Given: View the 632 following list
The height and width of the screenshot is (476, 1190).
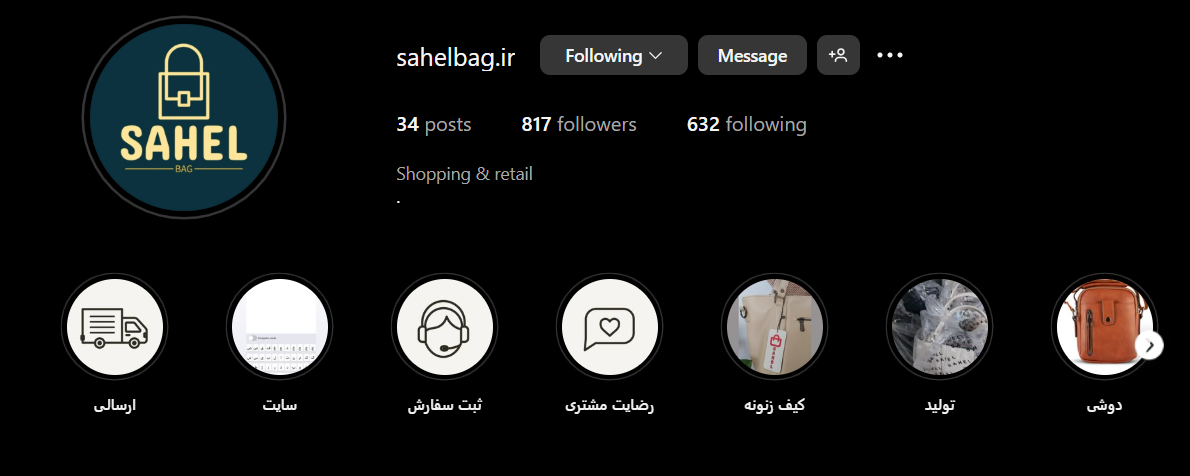Looking at the screenshot, I should (x=746, y=125).
